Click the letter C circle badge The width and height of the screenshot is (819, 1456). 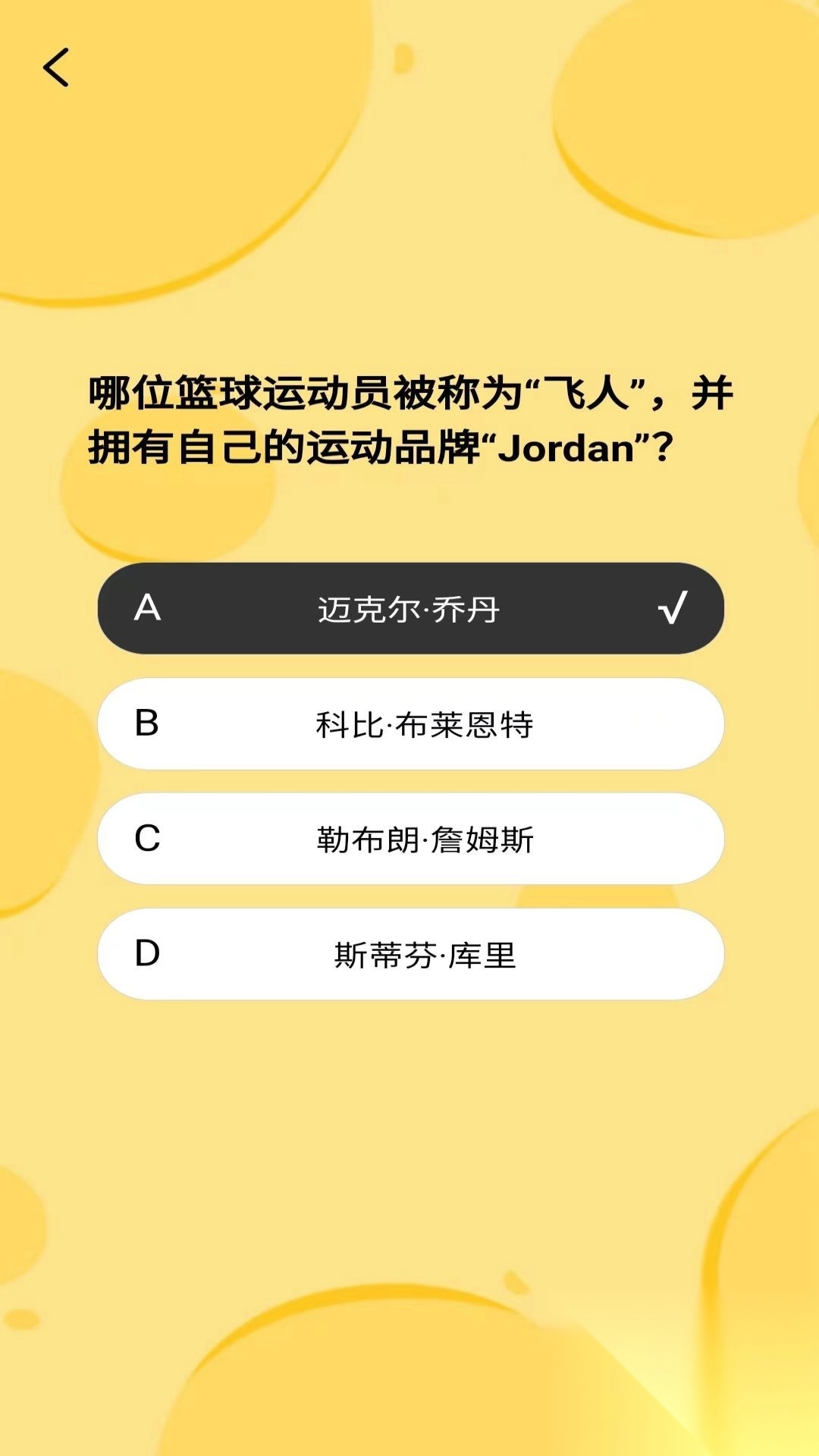pyautogui.click(x=149, y=840)
